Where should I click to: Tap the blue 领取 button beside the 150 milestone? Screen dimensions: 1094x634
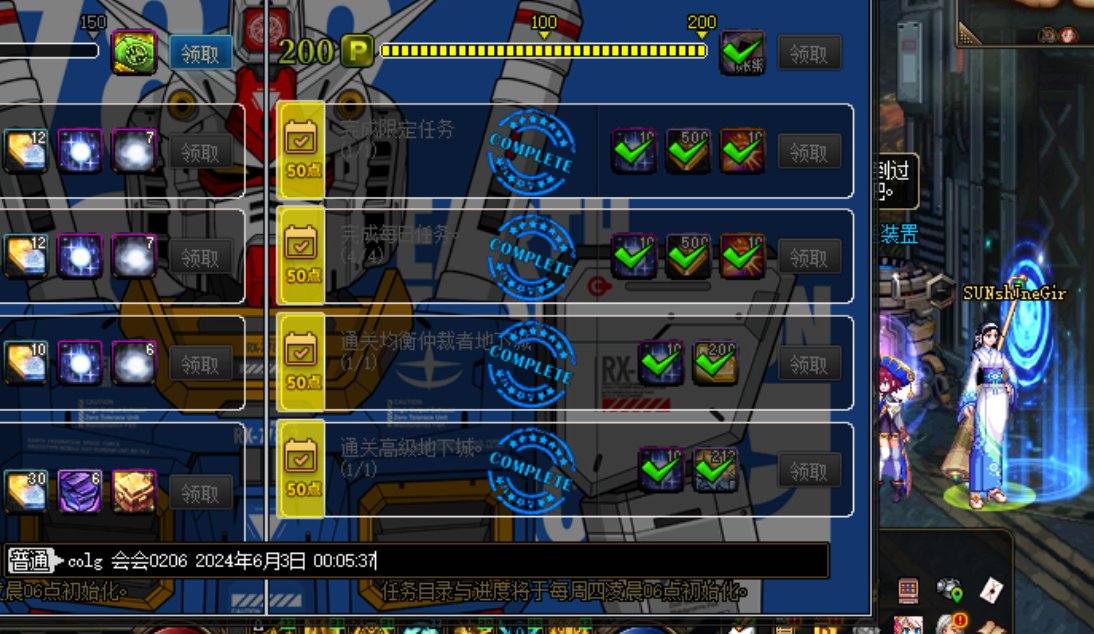(200, 53)
